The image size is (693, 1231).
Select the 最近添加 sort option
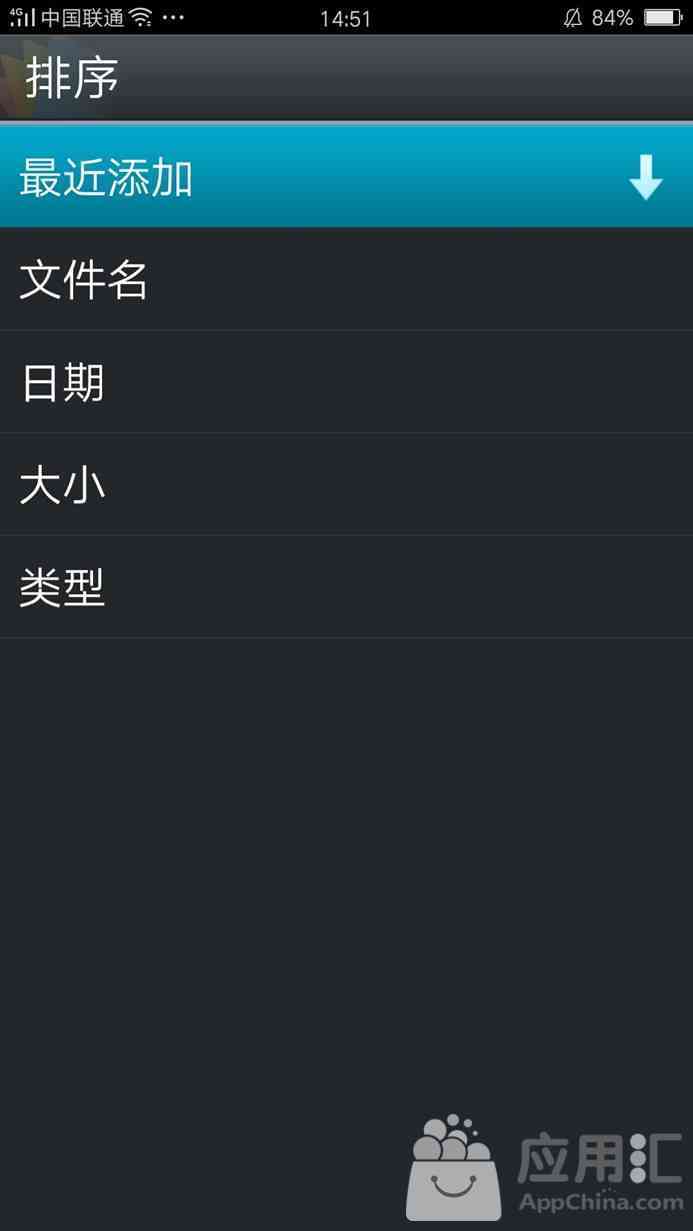point(346,177)
